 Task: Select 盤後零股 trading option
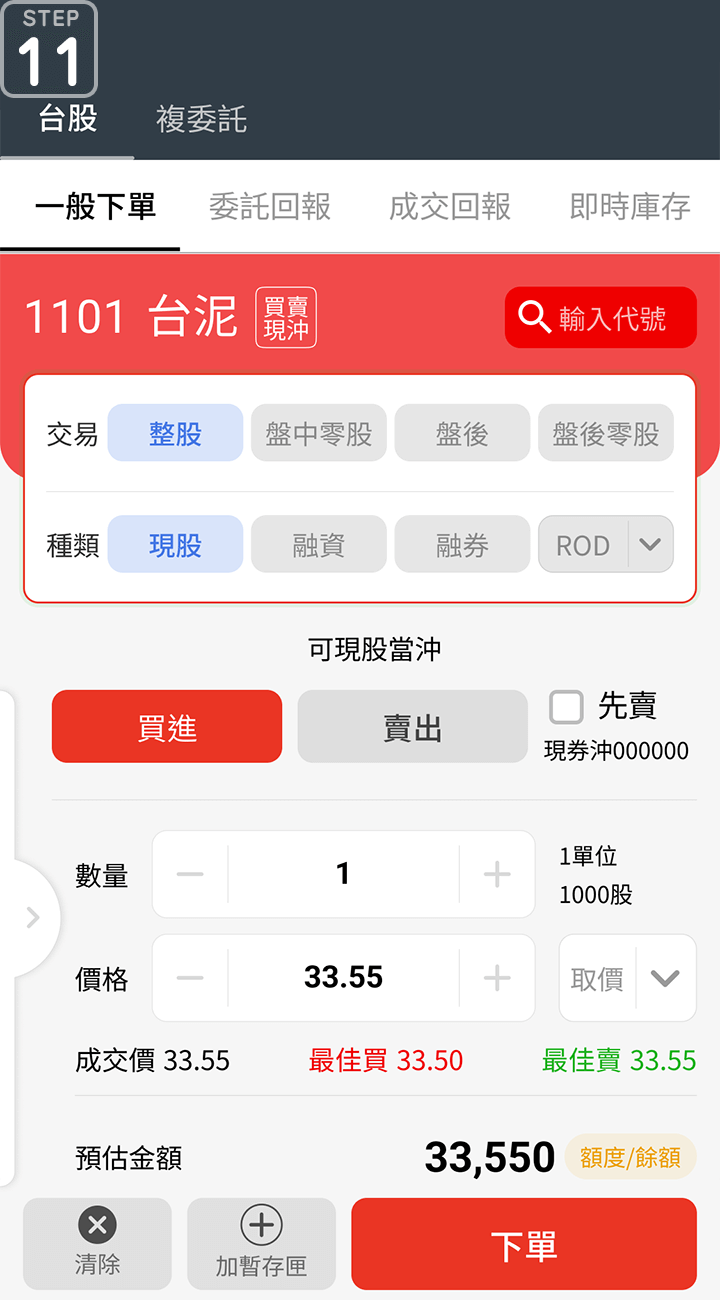coord(605,433)
